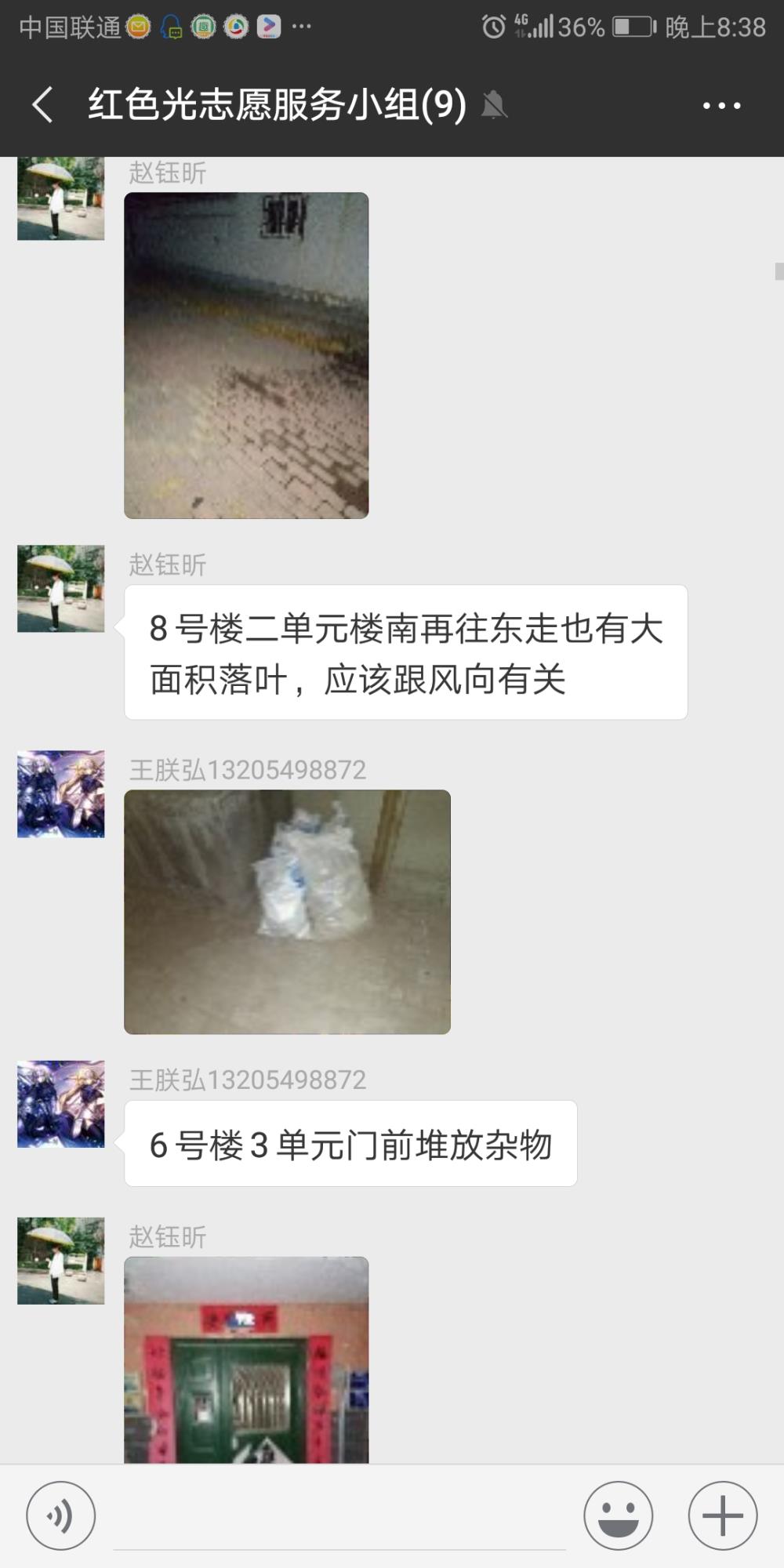Go back from the group chat
The width and height of the screenshot is (784, 1568).
[x=42, y=104]
